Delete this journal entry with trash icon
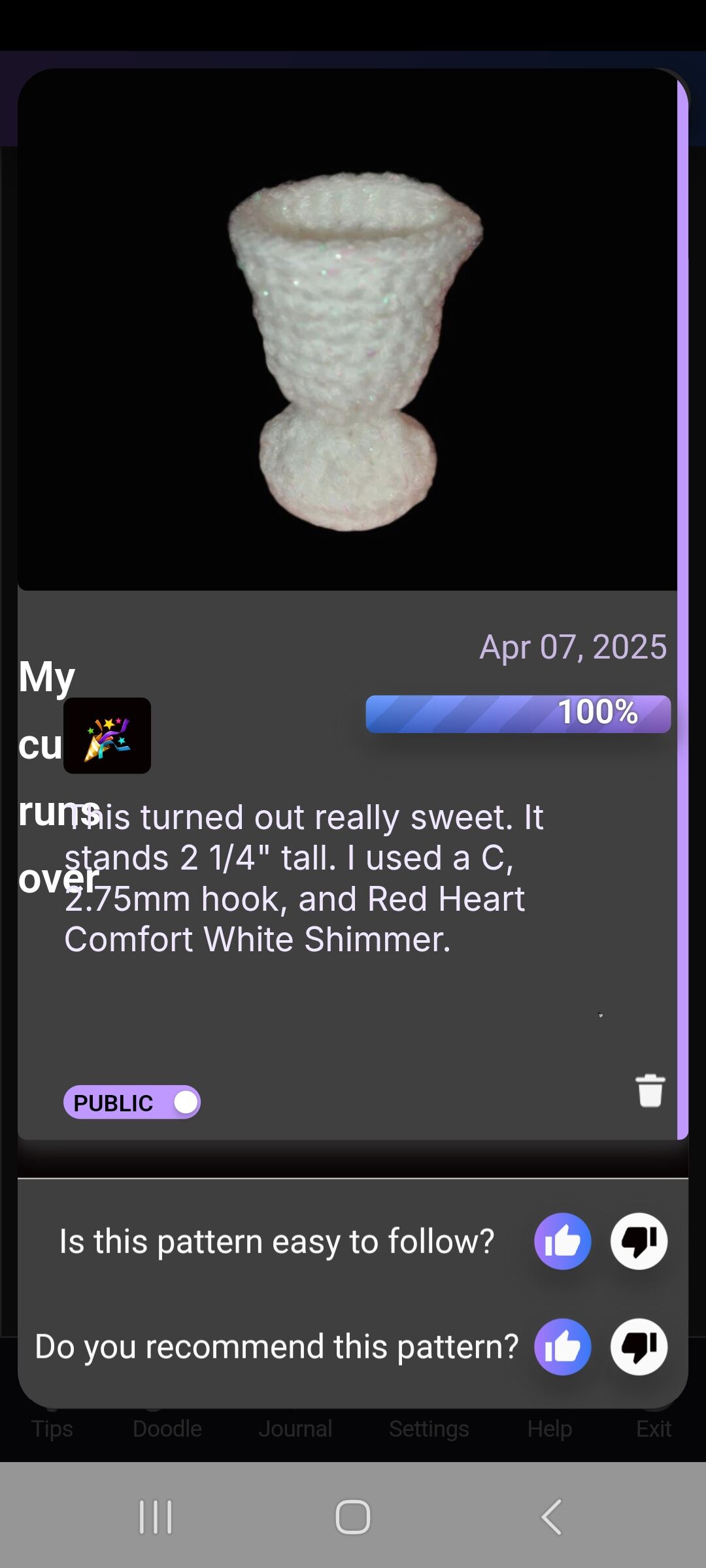Screen dimensions: 706x1568 click(x=650, y=1090)
